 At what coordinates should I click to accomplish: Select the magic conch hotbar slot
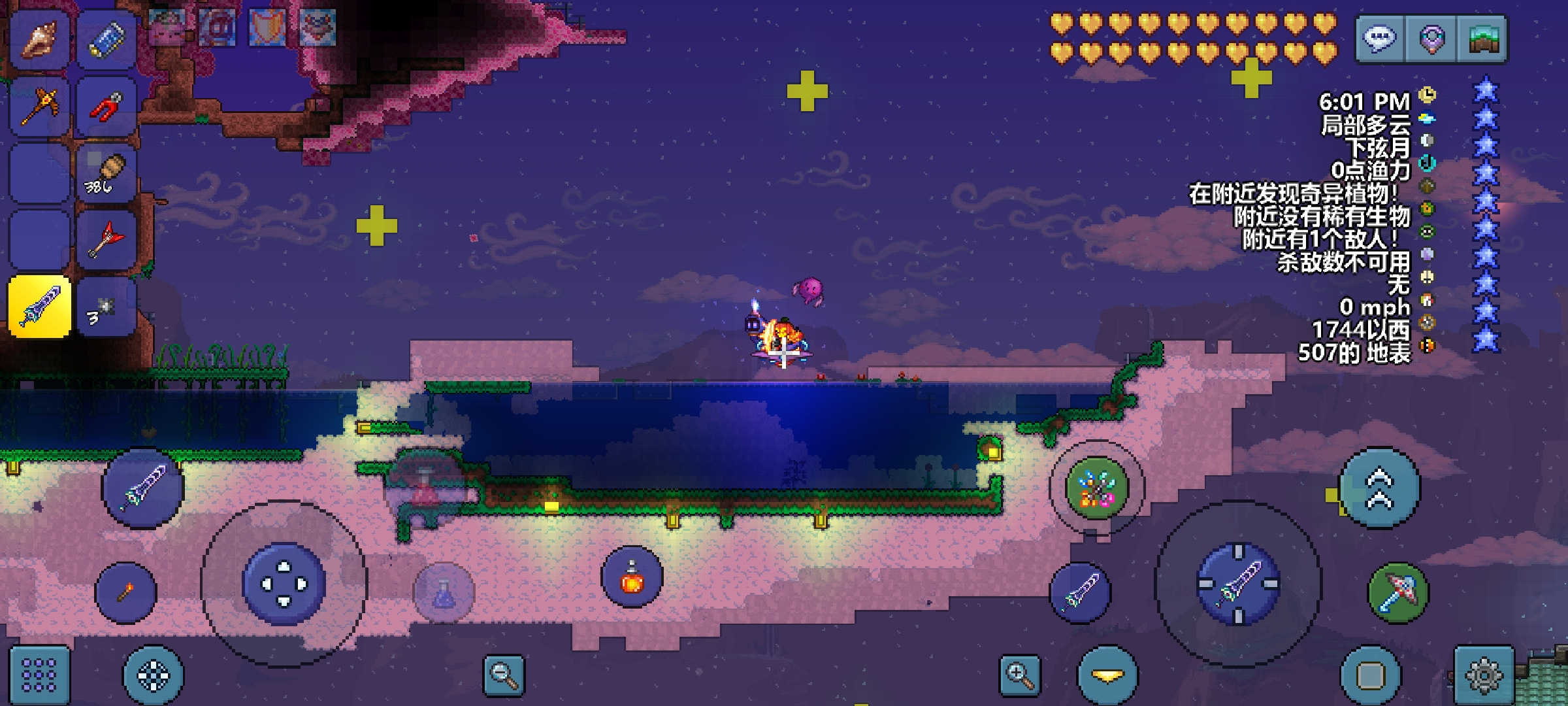[x=39, y=39]
